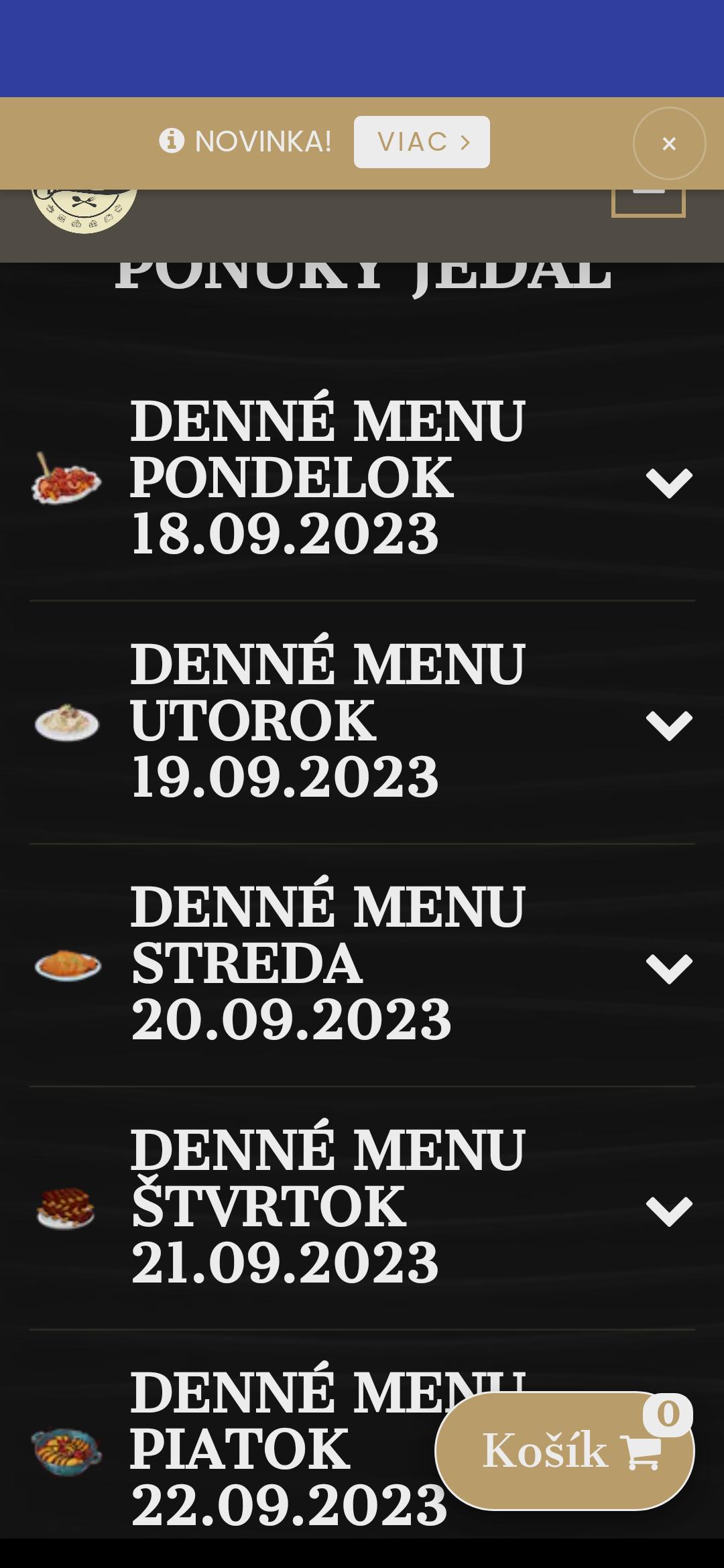The image size is (724, 1568).
Task: Dismiss the NOVINKA banner
Action: point(669,143)
